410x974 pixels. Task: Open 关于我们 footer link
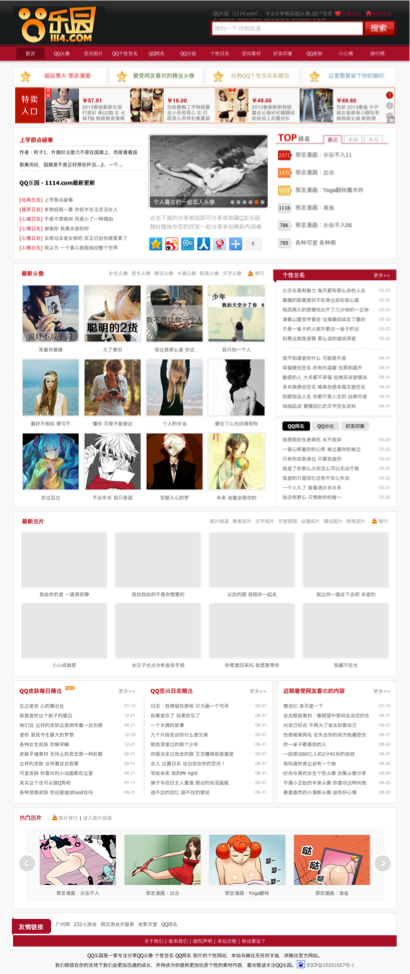[x=154, y=940]
